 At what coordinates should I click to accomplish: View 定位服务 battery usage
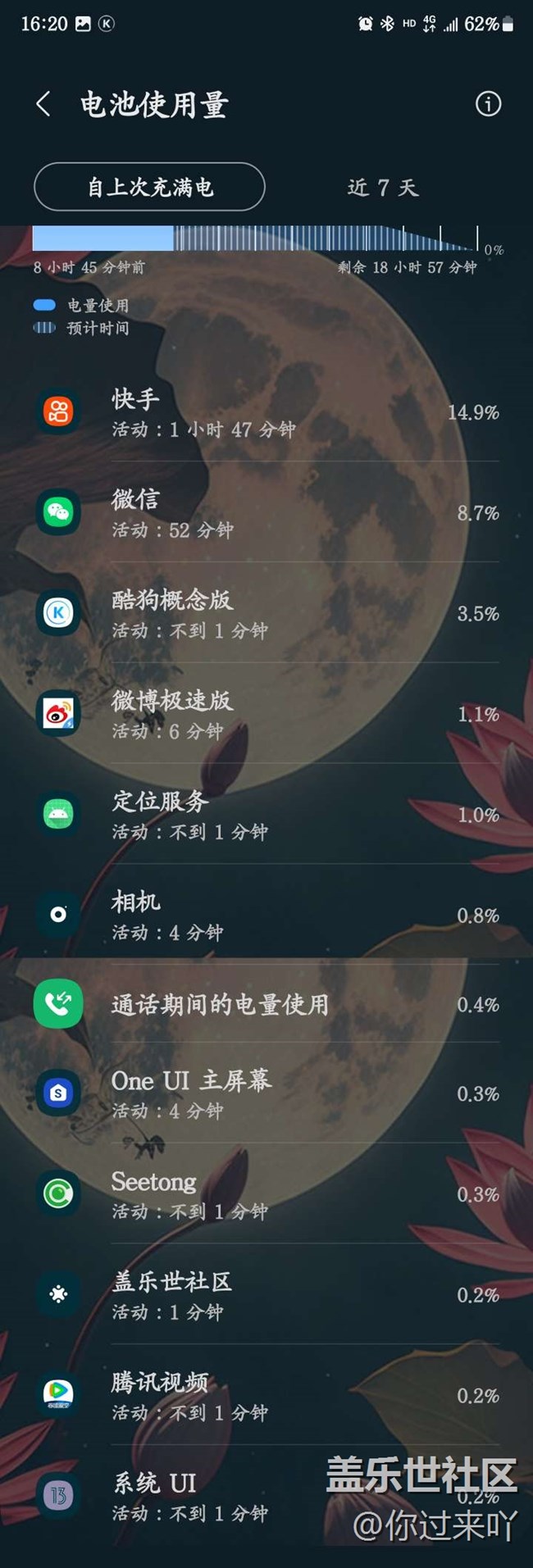click(266, 815)
